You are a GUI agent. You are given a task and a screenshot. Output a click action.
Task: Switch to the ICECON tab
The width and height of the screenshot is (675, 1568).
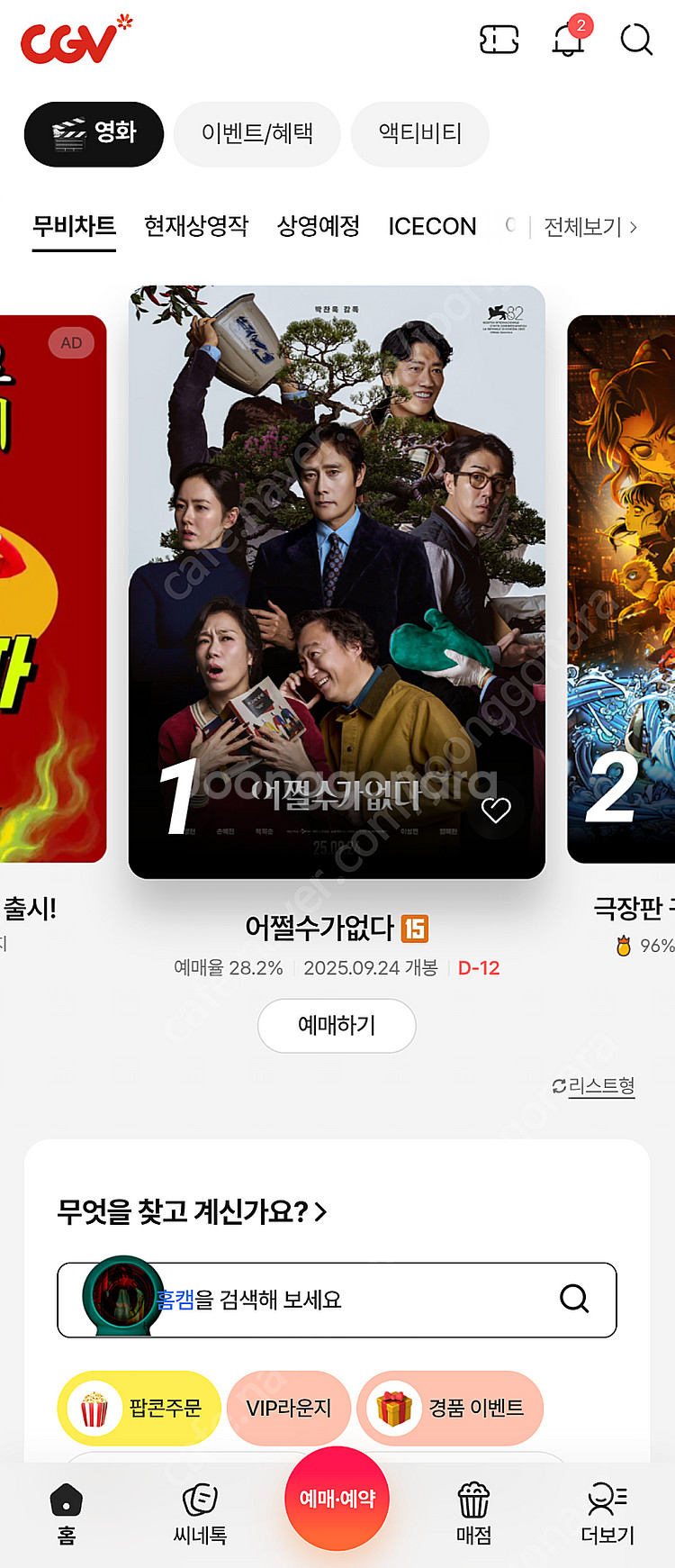click(432, 226)
